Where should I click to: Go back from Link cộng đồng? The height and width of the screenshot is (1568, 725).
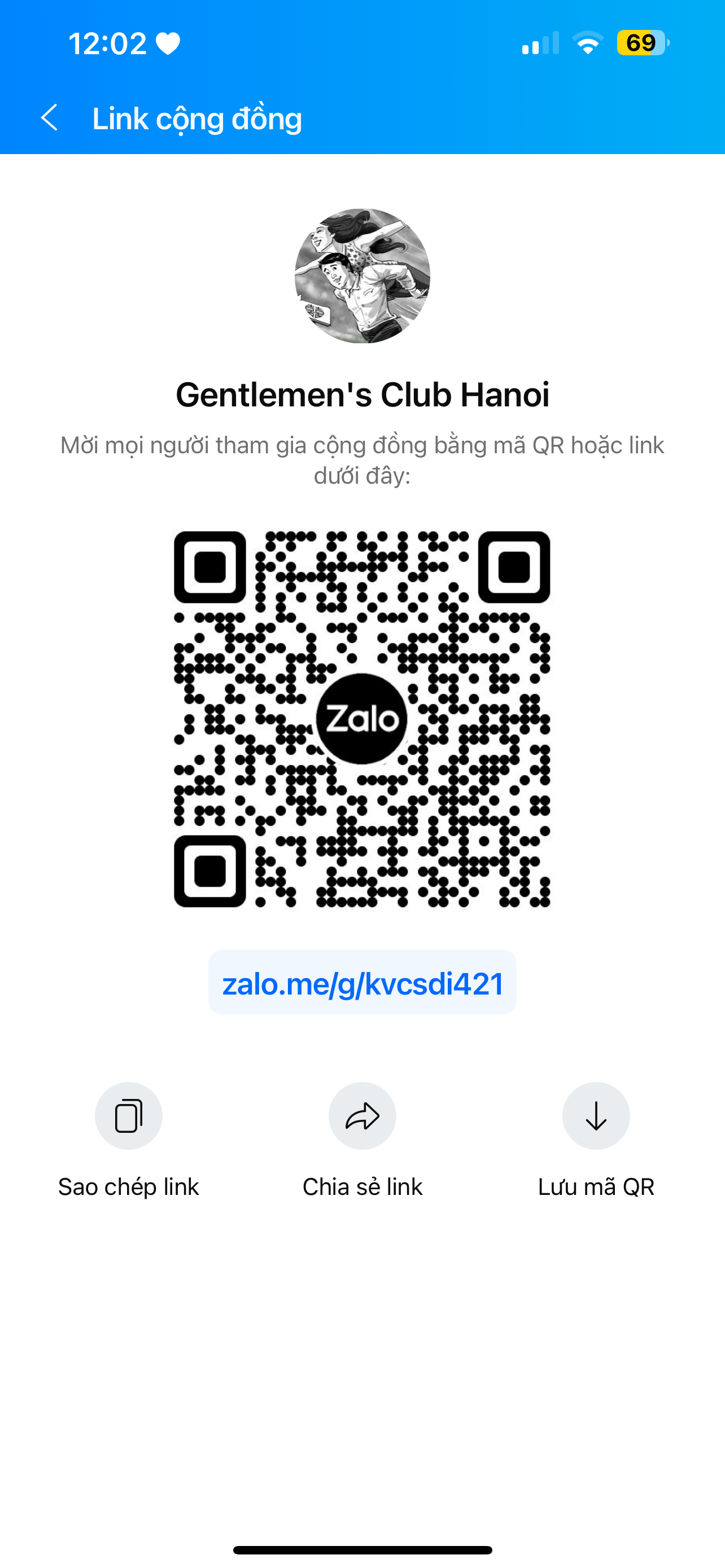[49, 117]
